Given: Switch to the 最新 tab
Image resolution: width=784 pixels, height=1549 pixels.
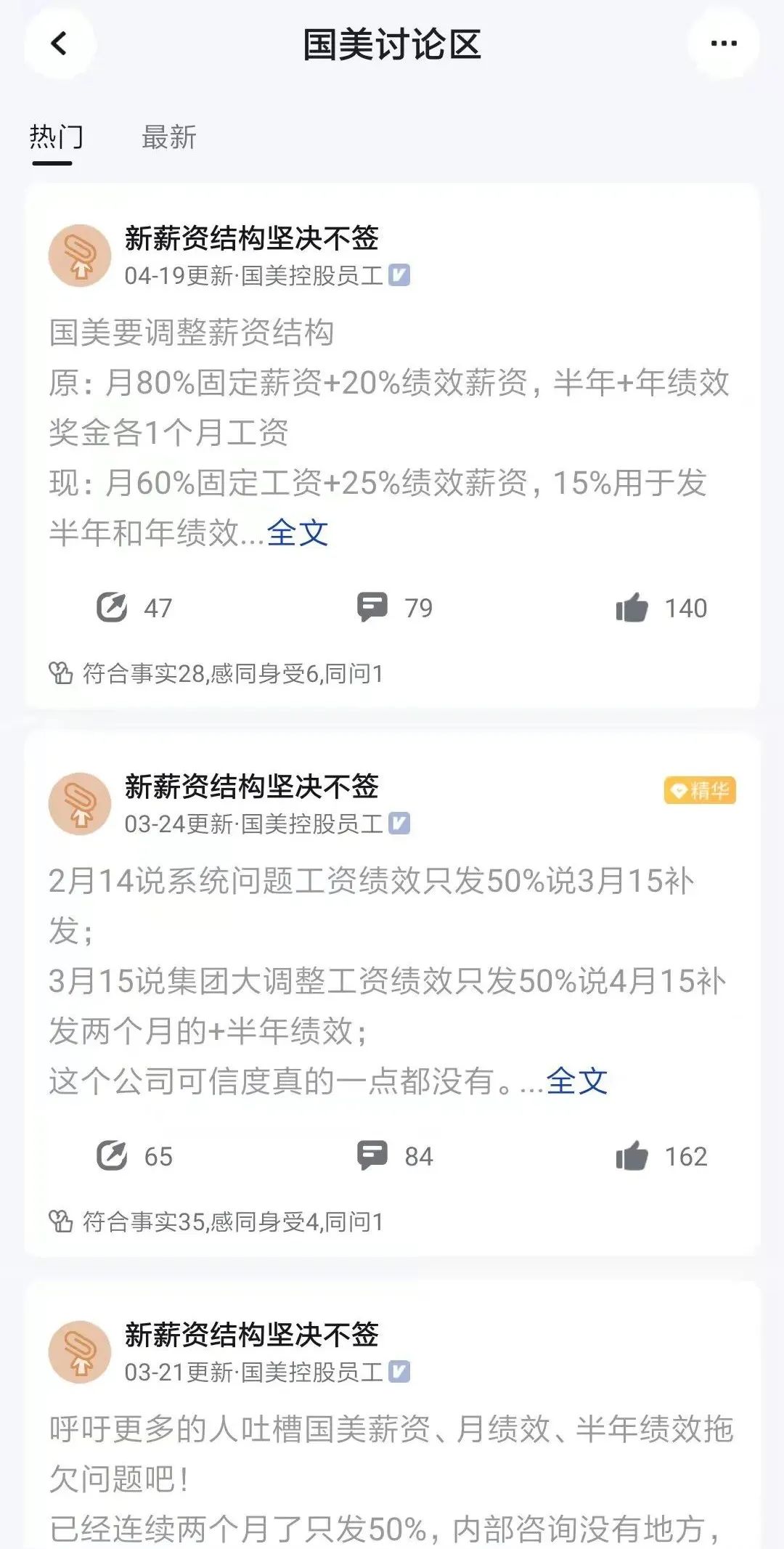Looking at the screenshot, I should point(169,135).
